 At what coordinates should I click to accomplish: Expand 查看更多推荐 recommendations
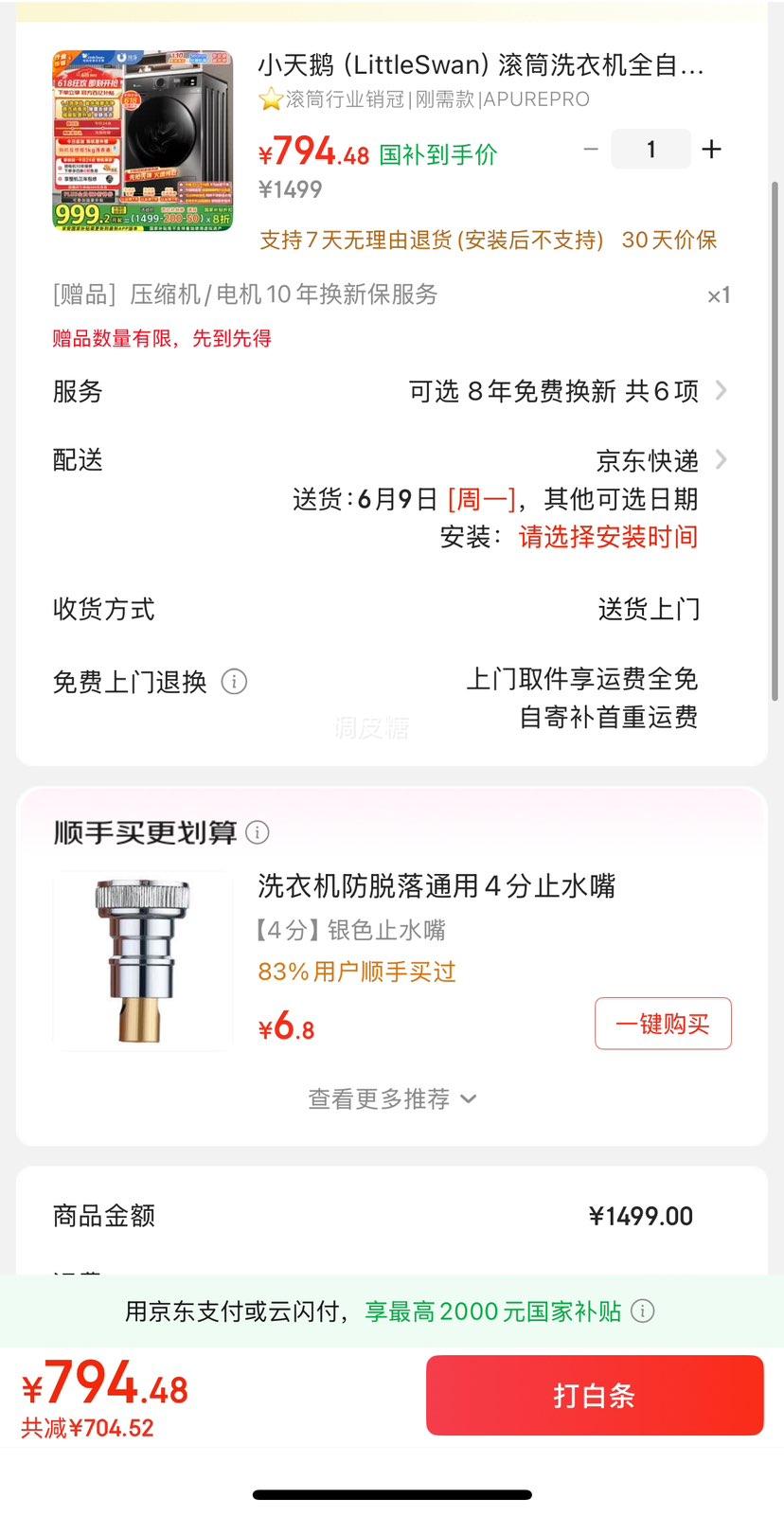pyautogui.click(x=391, y=1098)
